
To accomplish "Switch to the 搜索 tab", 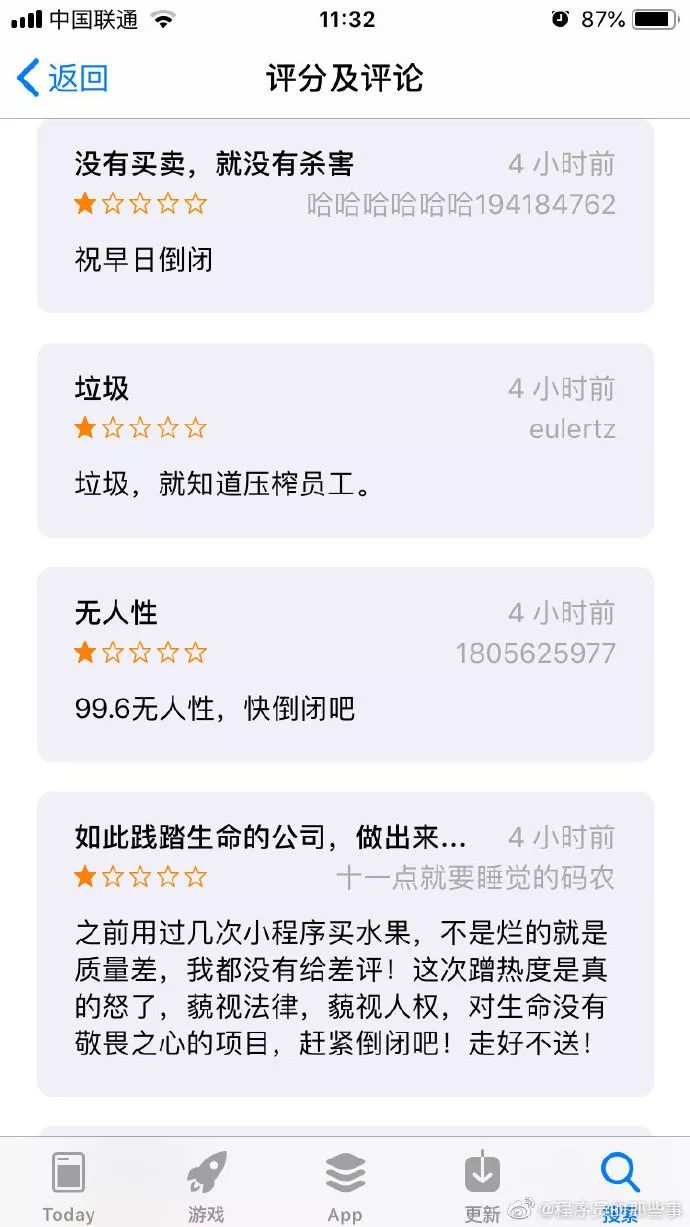I will click(620, 1185).
